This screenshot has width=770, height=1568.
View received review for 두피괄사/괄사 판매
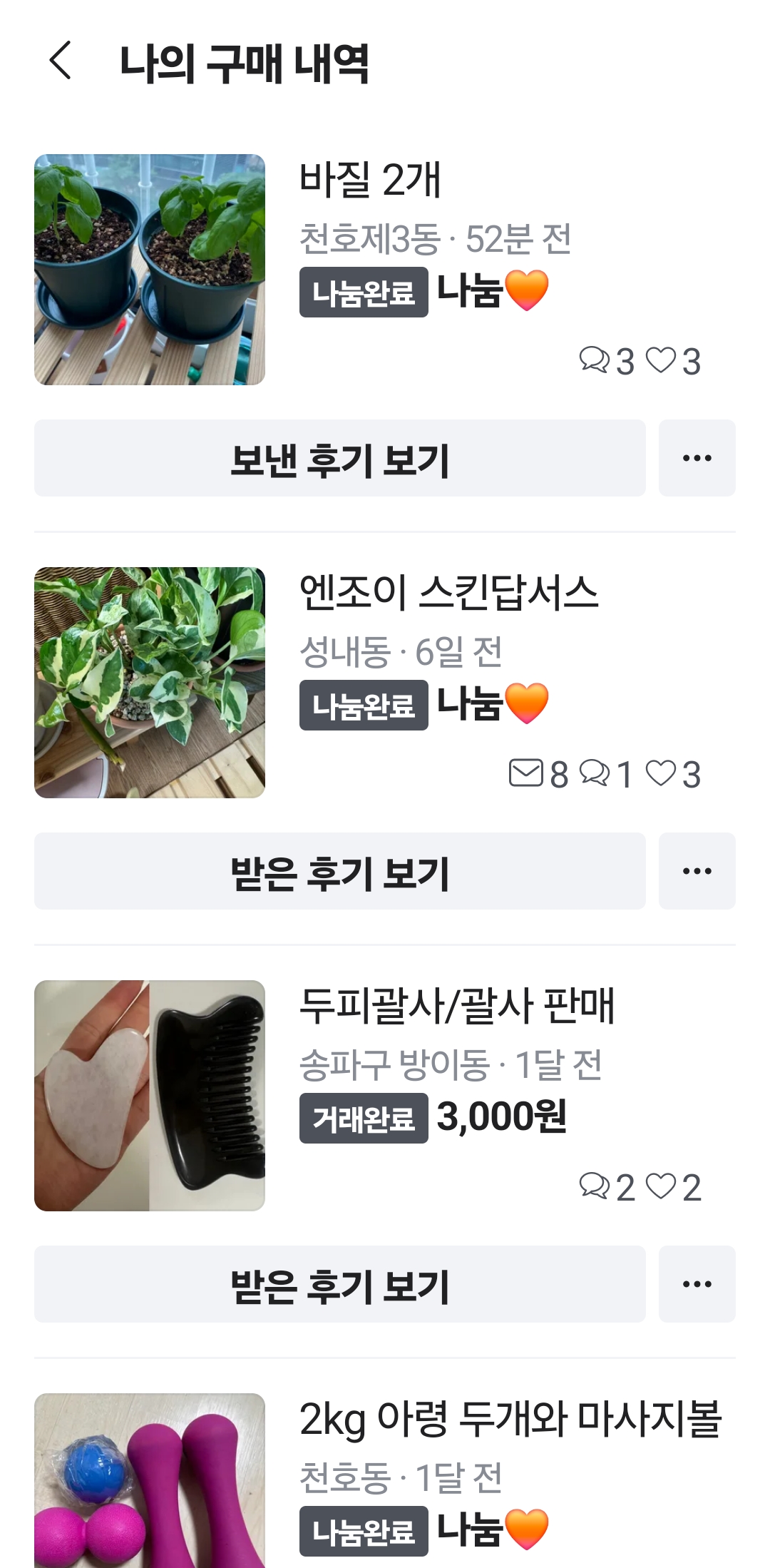pos(339,1285)
